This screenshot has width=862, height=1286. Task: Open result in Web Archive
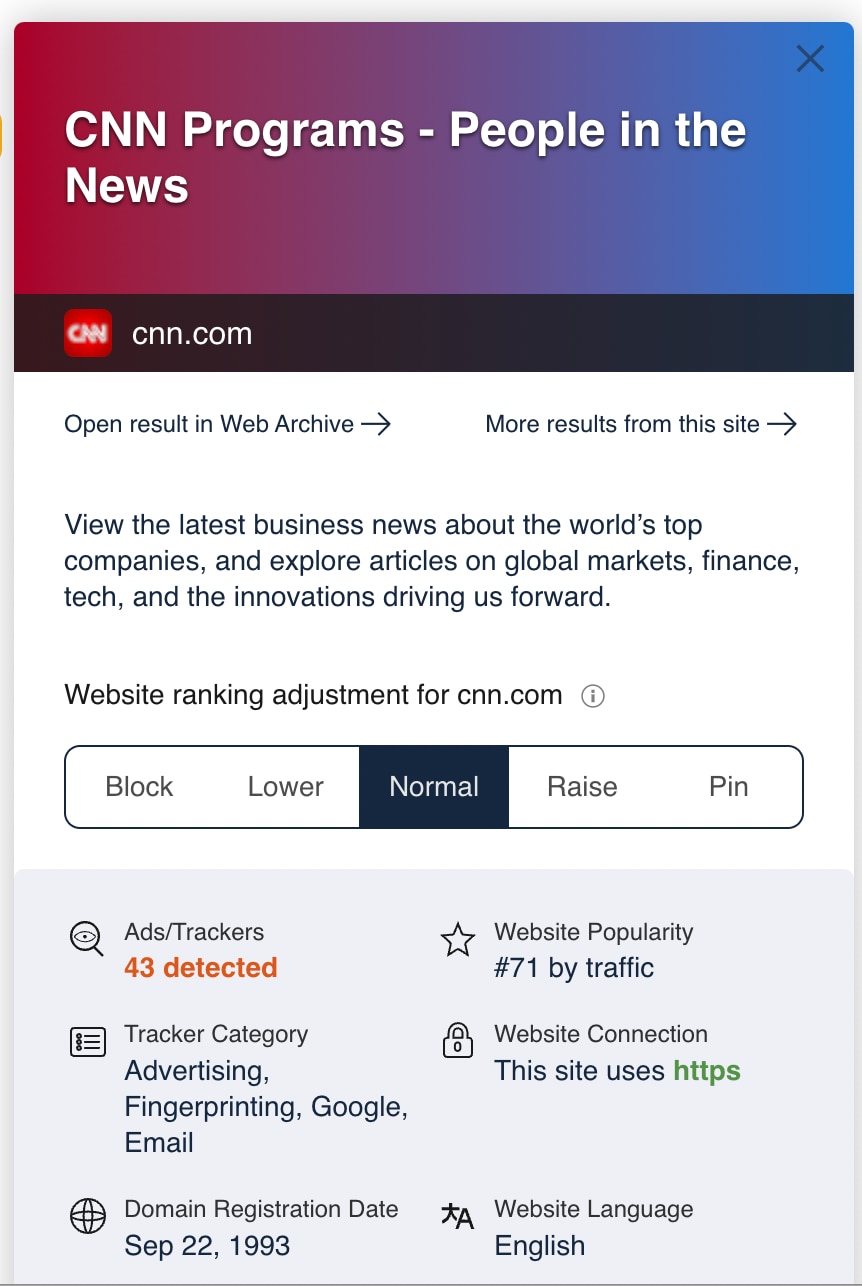[227, 424]
